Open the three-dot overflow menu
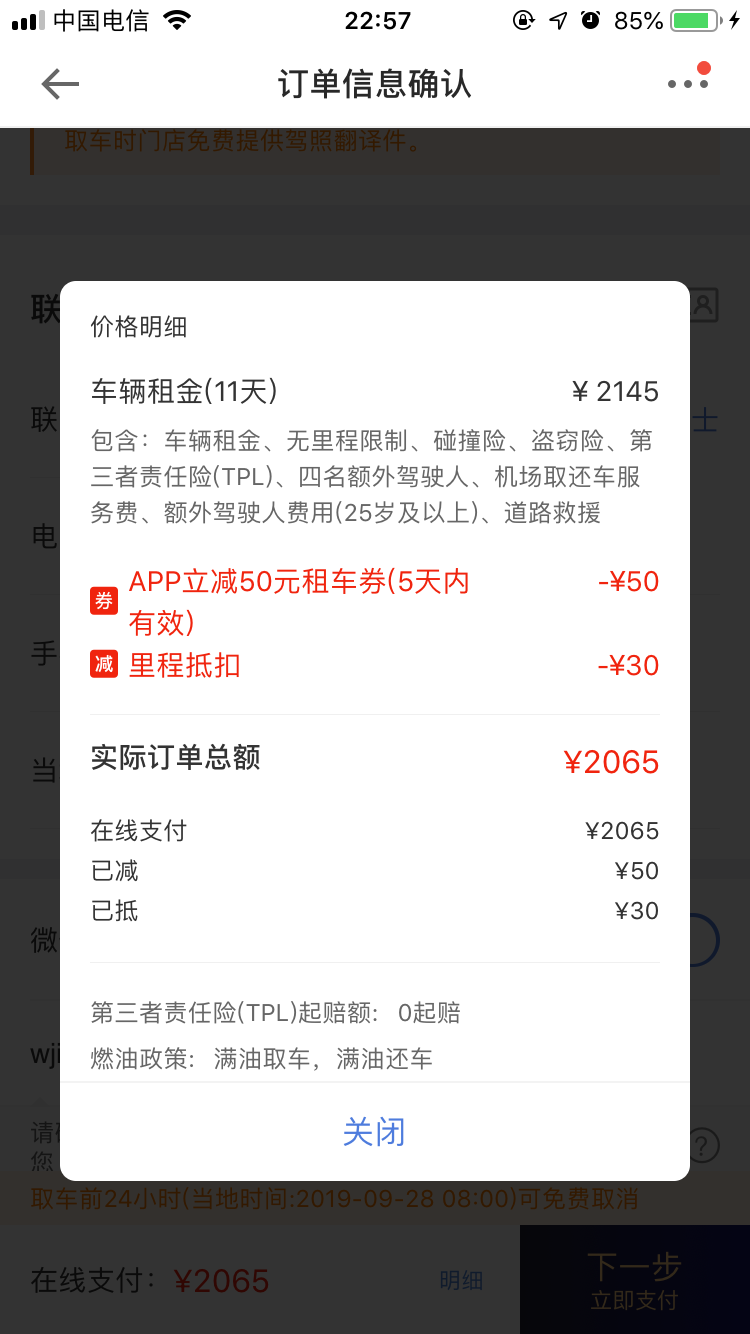 688,84
